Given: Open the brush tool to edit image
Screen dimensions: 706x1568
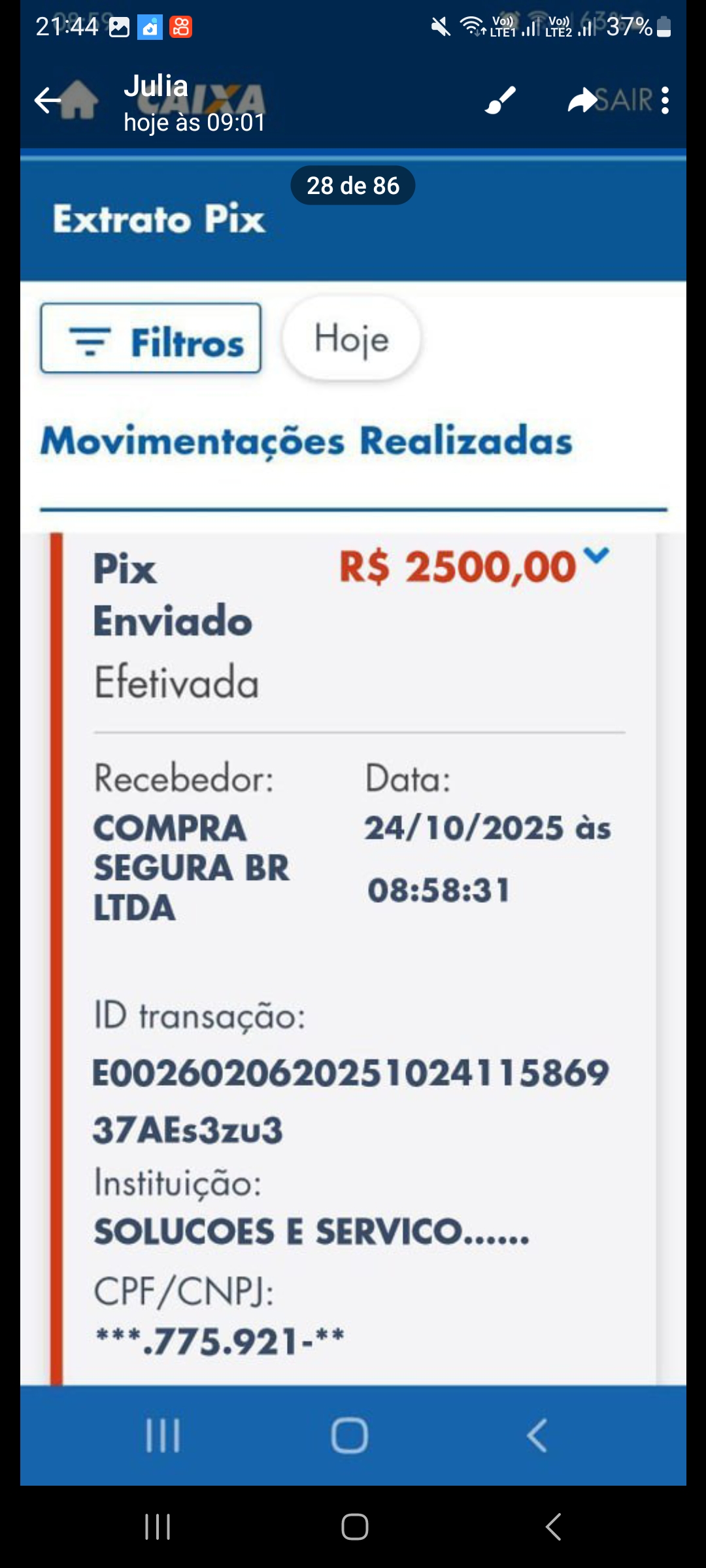Looking at the screenshot, I should 501,101.
